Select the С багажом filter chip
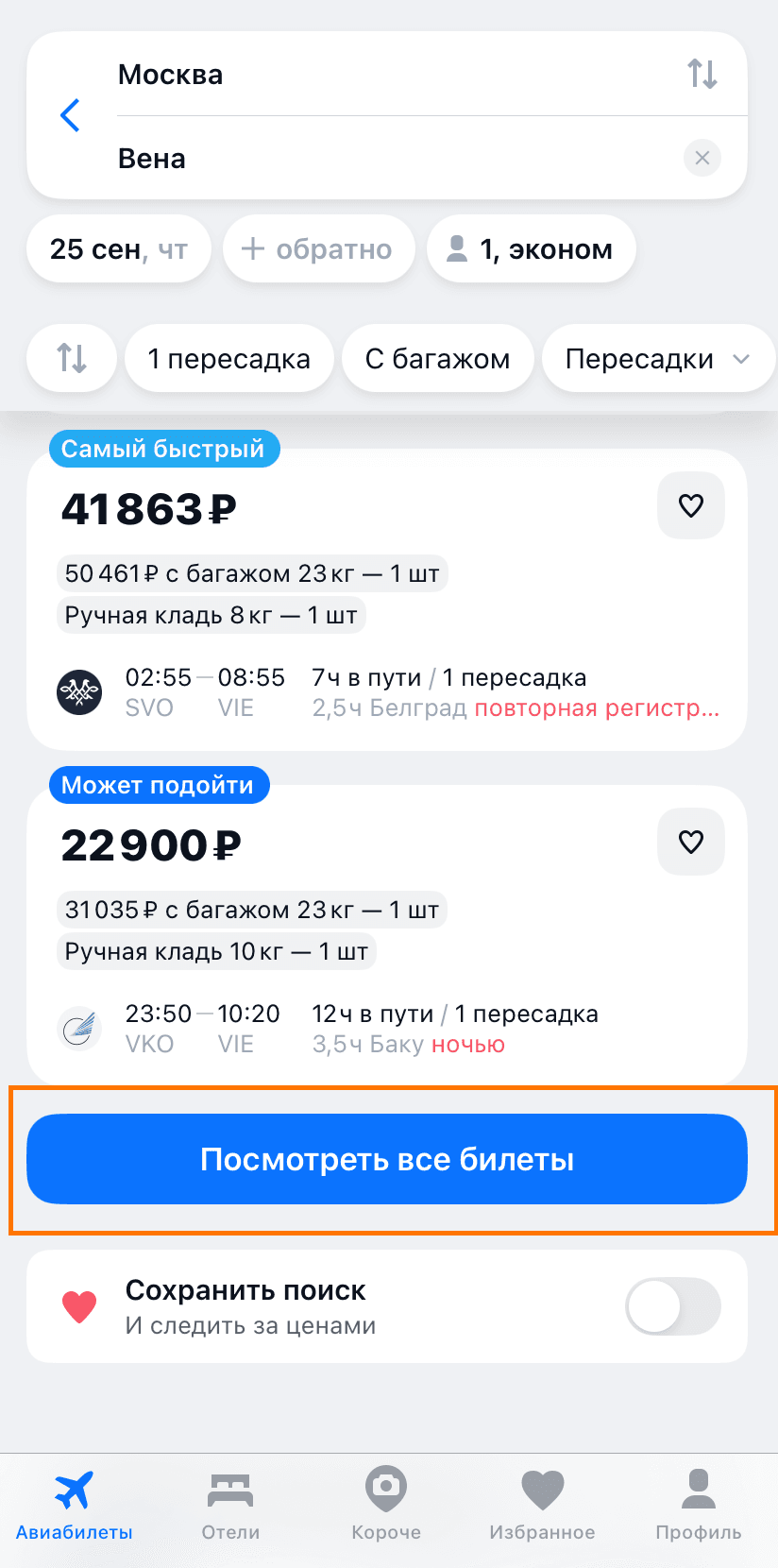 (437, 358)
